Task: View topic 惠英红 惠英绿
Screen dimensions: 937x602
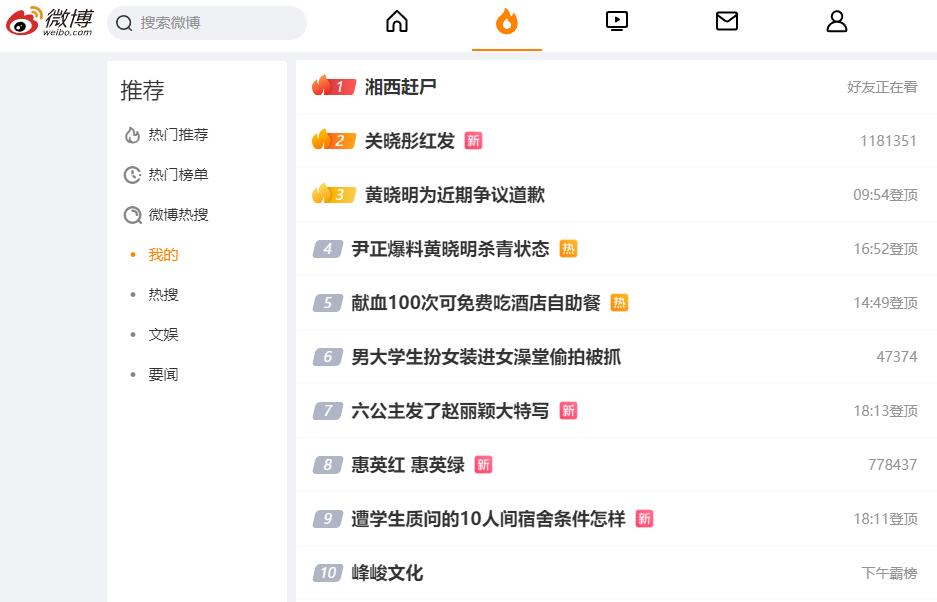Action: (408, 465)
